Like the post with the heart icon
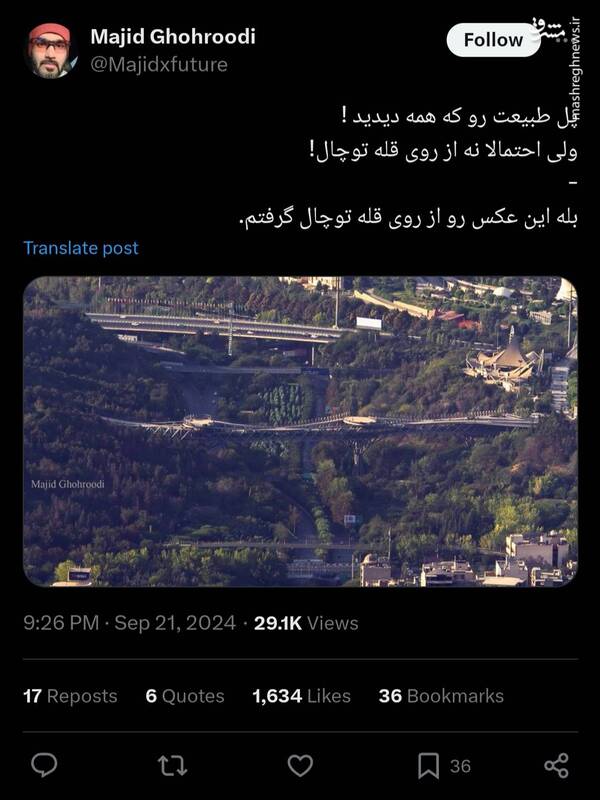The height and width of the screenshot is (800, 600). (300, 766)
